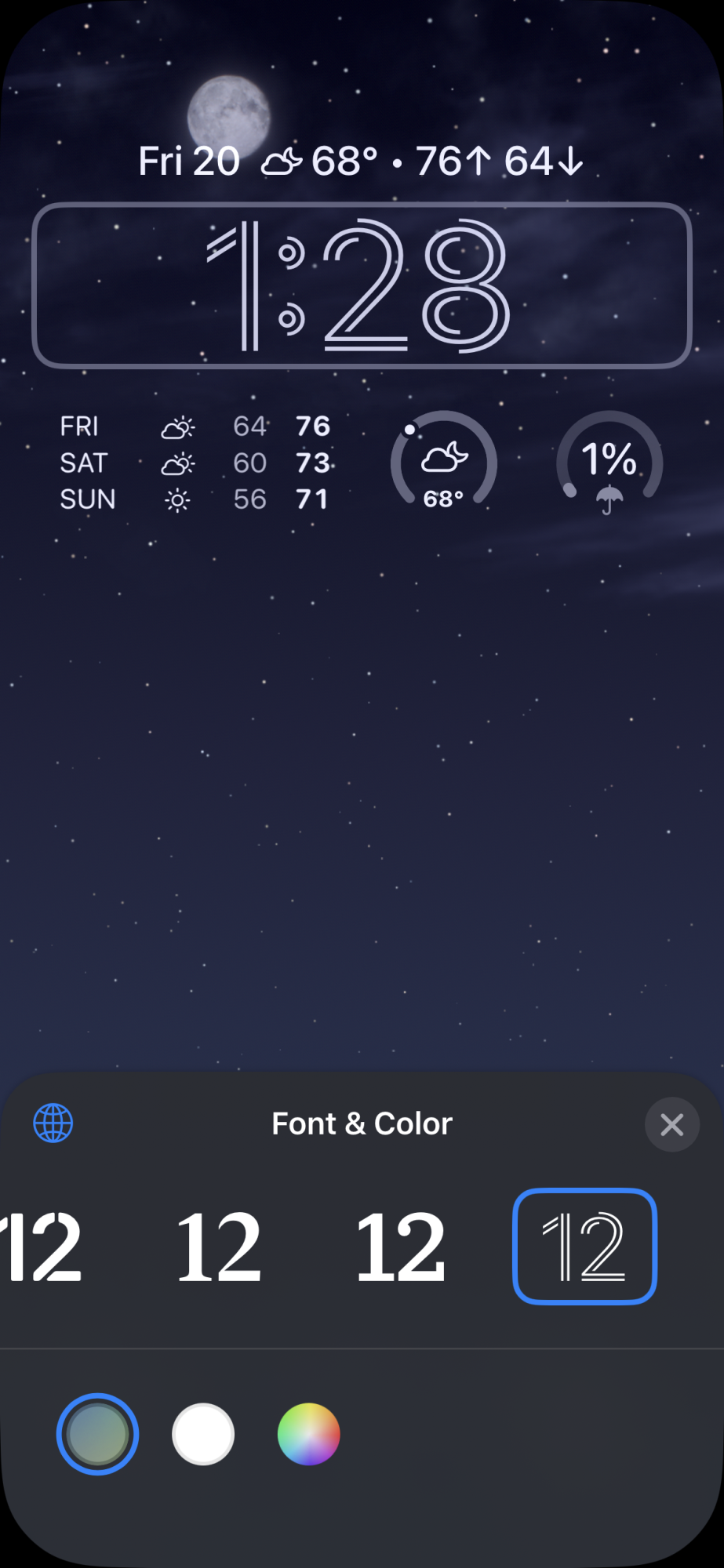Edit the Fri 20 date widget

click(x=361, y=162)
